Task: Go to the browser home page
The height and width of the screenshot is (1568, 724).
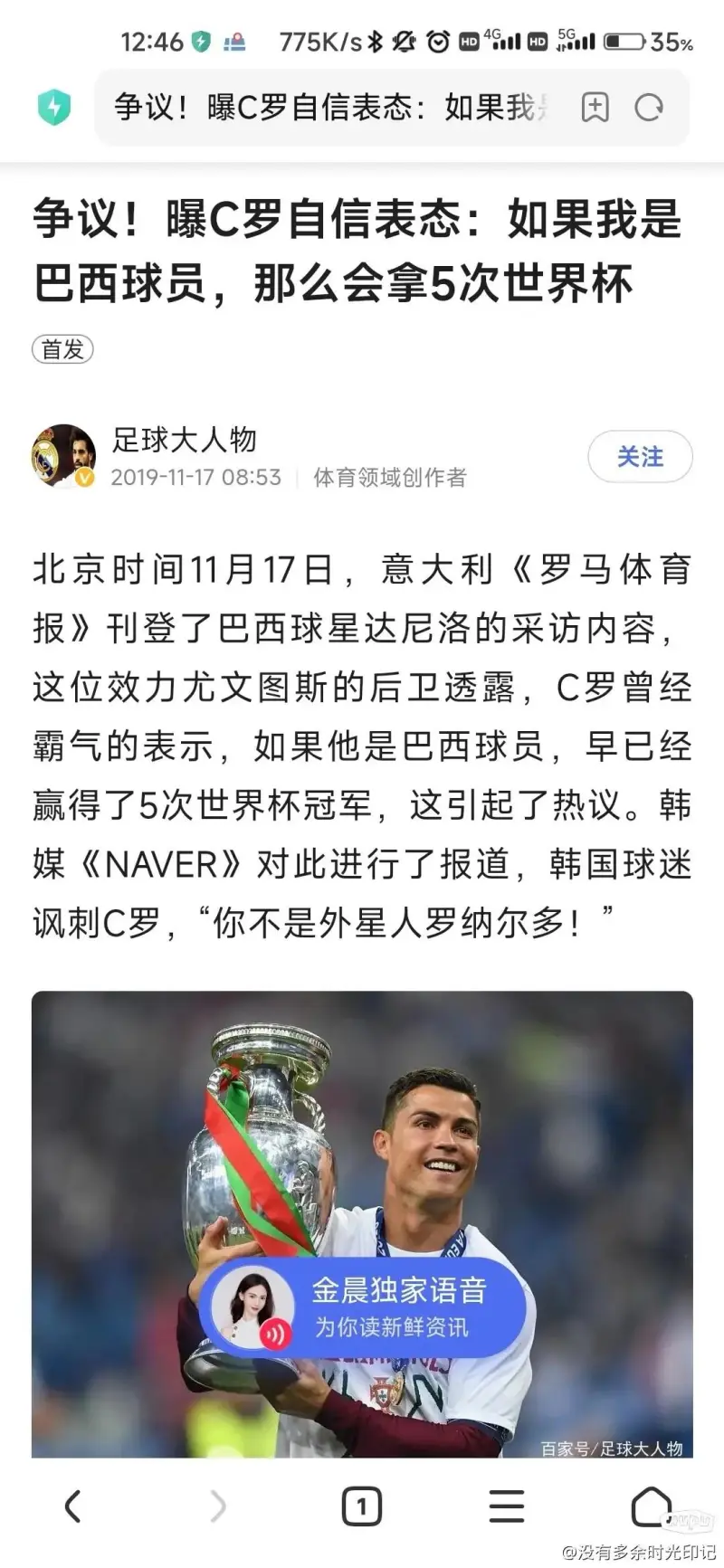Action: coord(651,1506)
